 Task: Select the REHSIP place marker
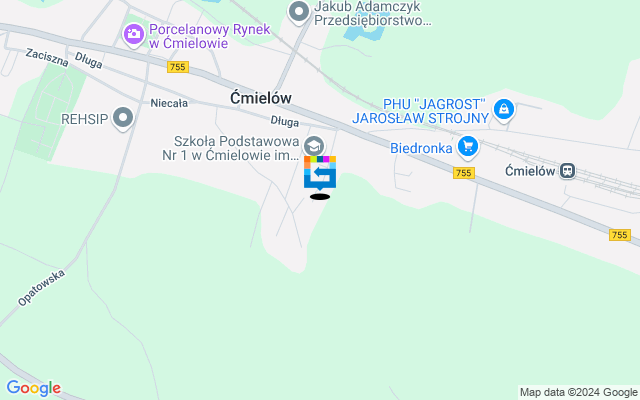[123, 119]
